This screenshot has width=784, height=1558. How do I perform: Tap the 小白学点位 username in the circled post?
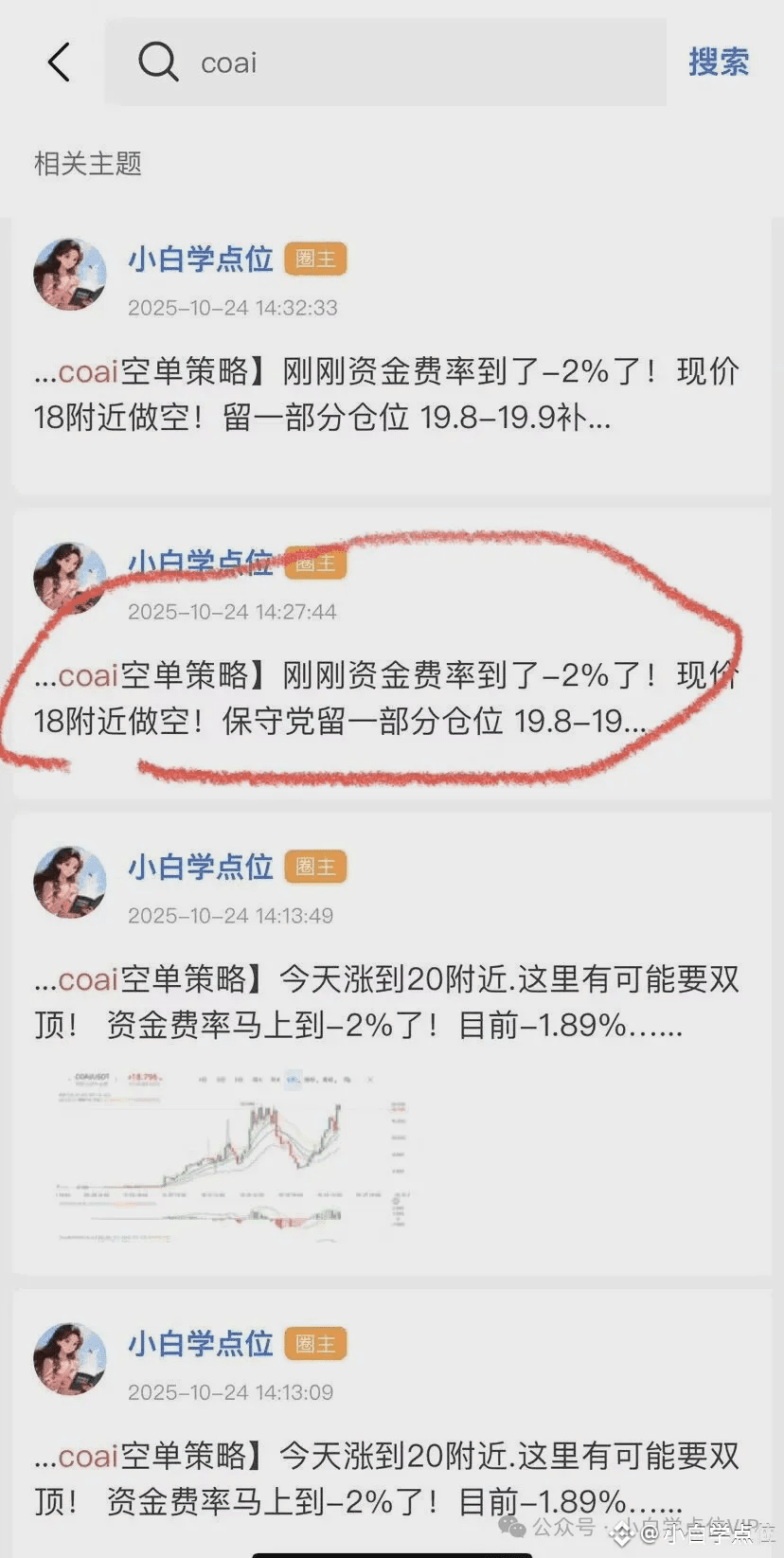pos(199,562)
